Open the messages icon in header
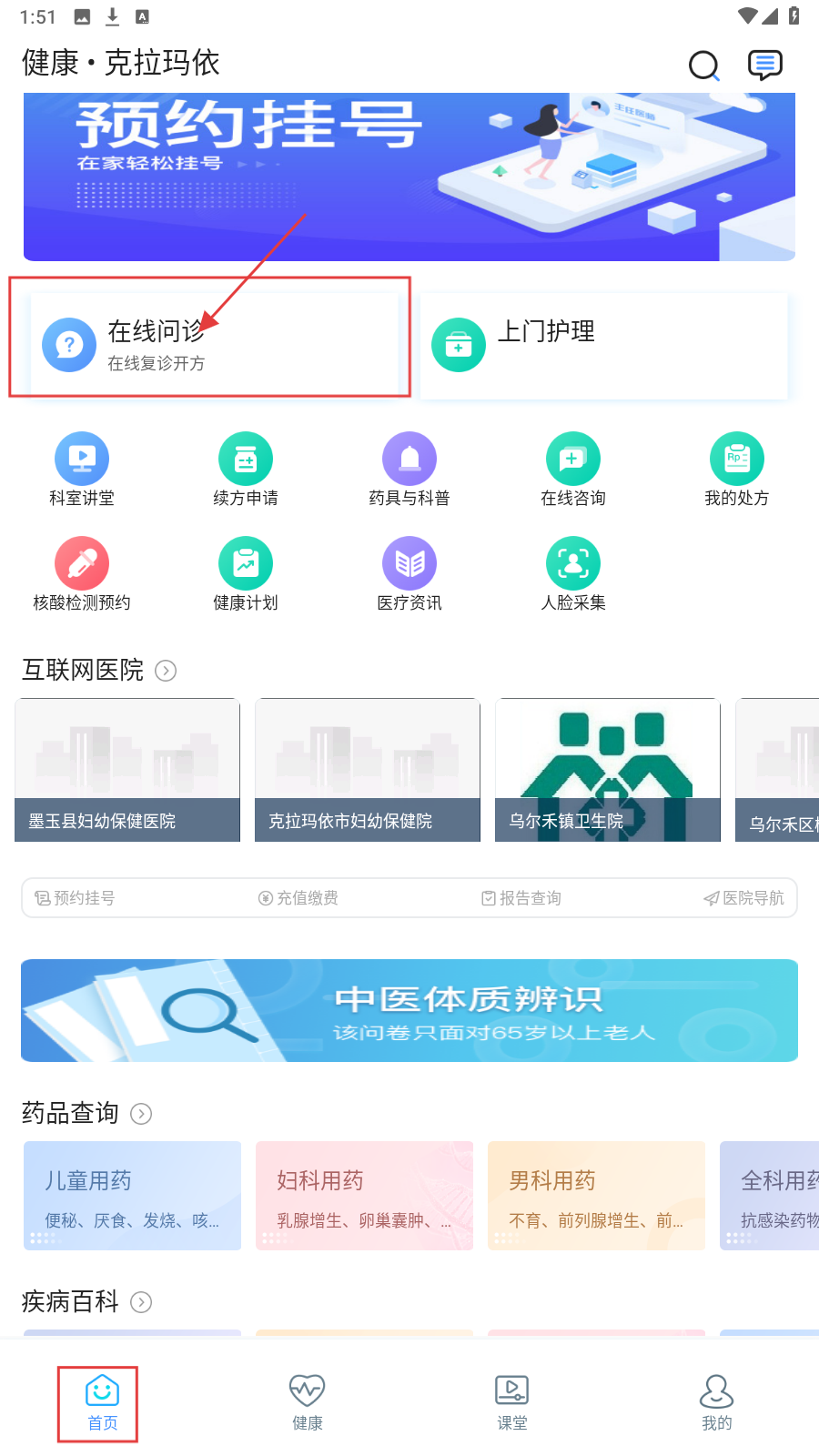The image size is (819, 1456). pyautogui.click(x=764, y=66)
